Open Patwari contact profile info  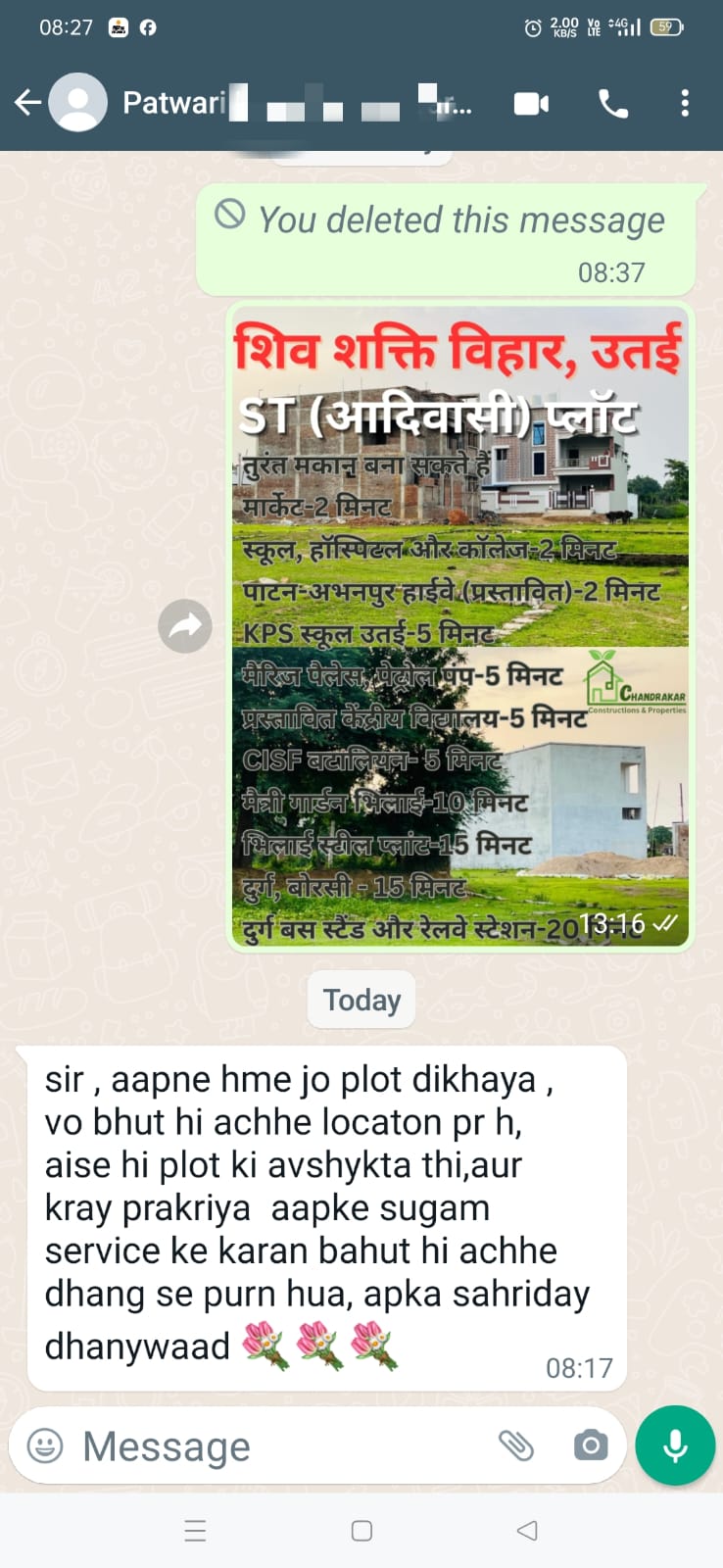[x=294, y=102]
